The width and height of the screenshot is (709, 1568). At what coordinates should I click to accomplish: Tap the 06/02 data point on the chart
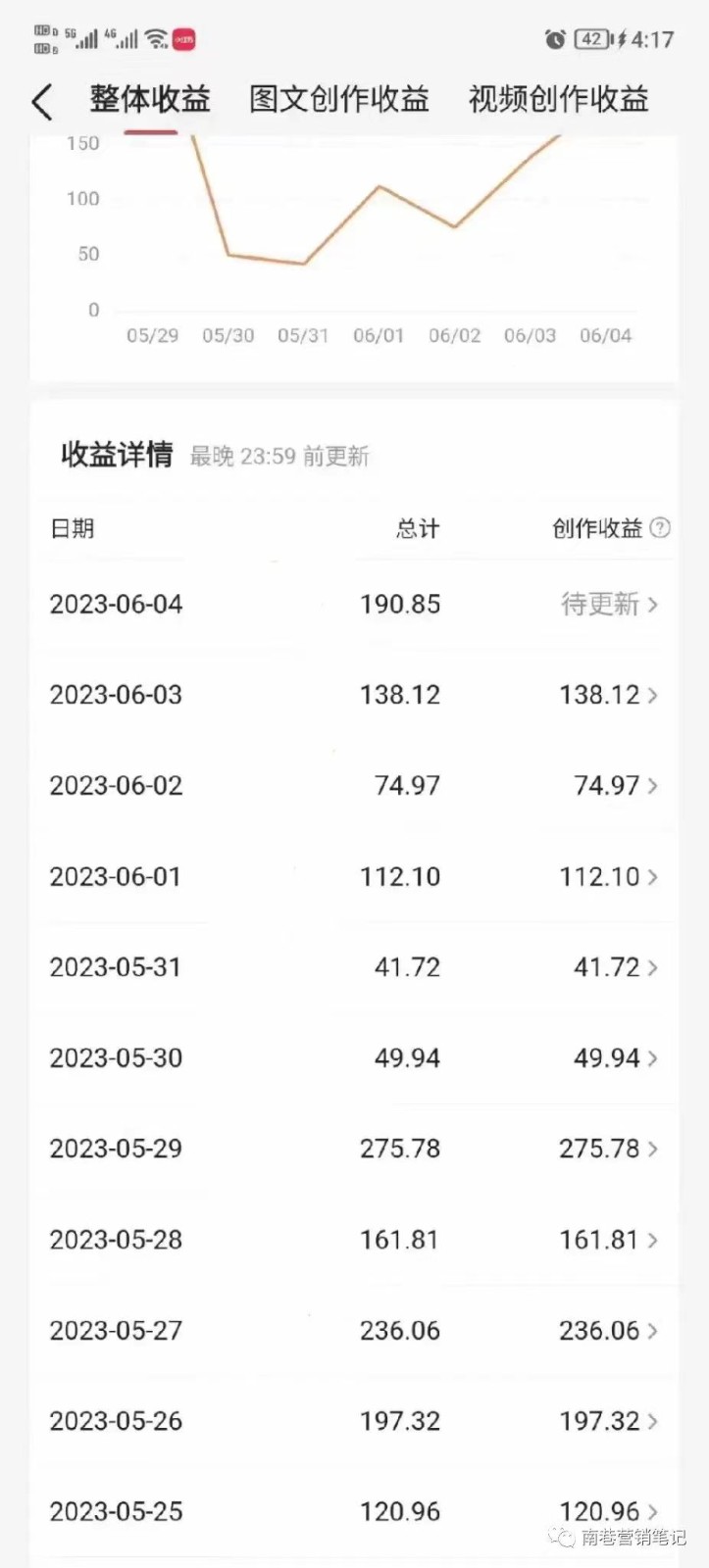454,224
